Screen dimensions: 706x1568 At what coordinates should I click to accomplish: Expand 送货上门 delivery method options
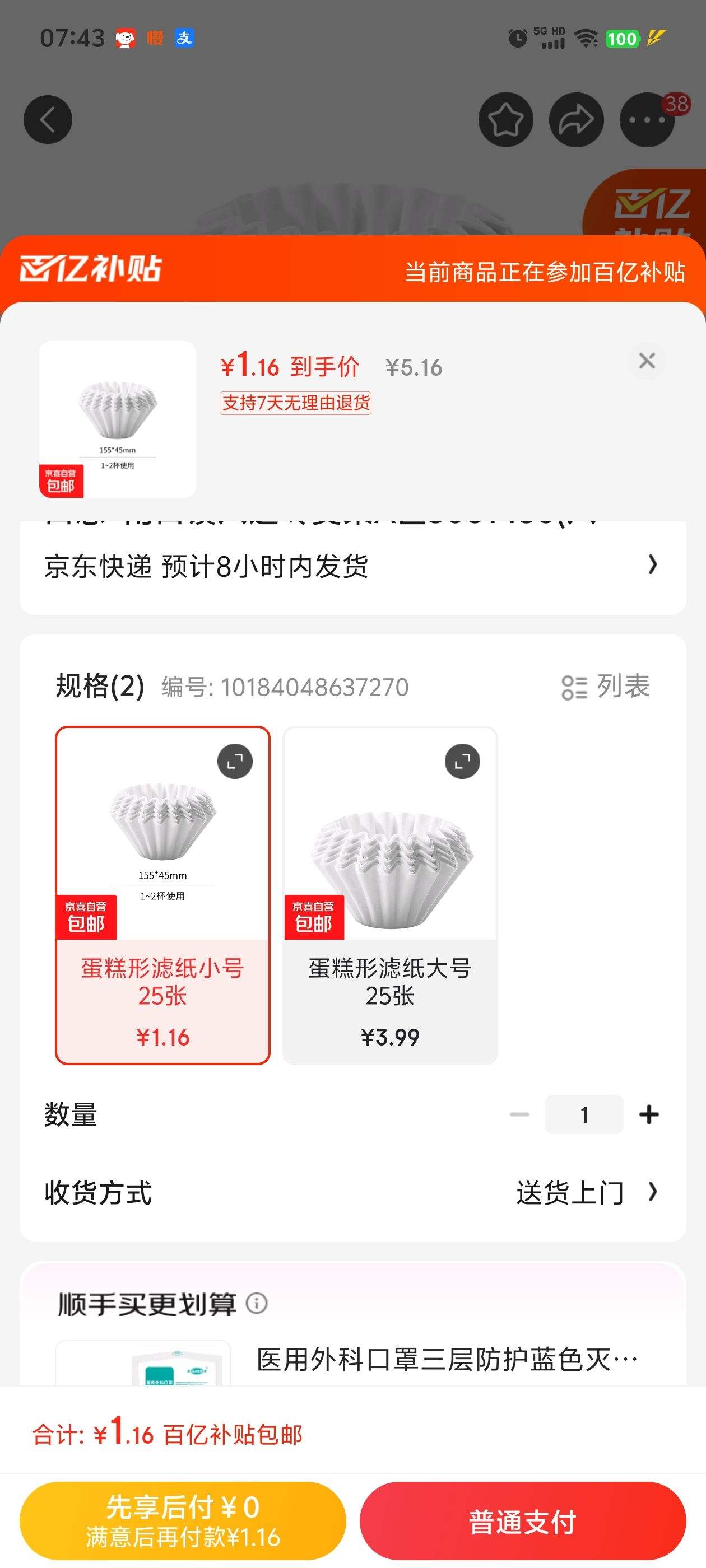[573, 1193]
